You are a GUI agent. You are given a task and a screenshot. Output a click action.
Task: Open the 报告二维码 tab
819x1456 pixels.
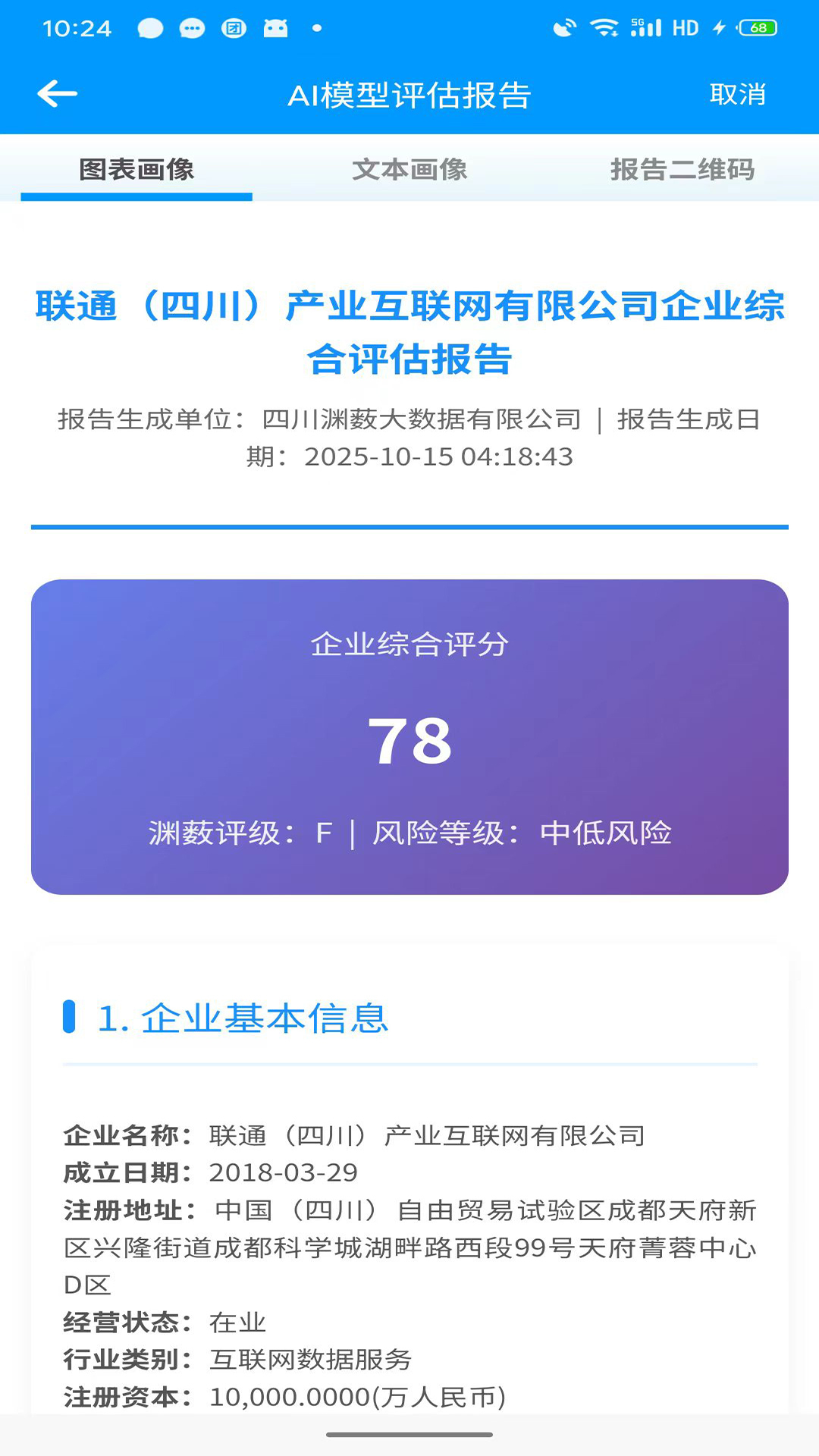click(x=682, y=169)
